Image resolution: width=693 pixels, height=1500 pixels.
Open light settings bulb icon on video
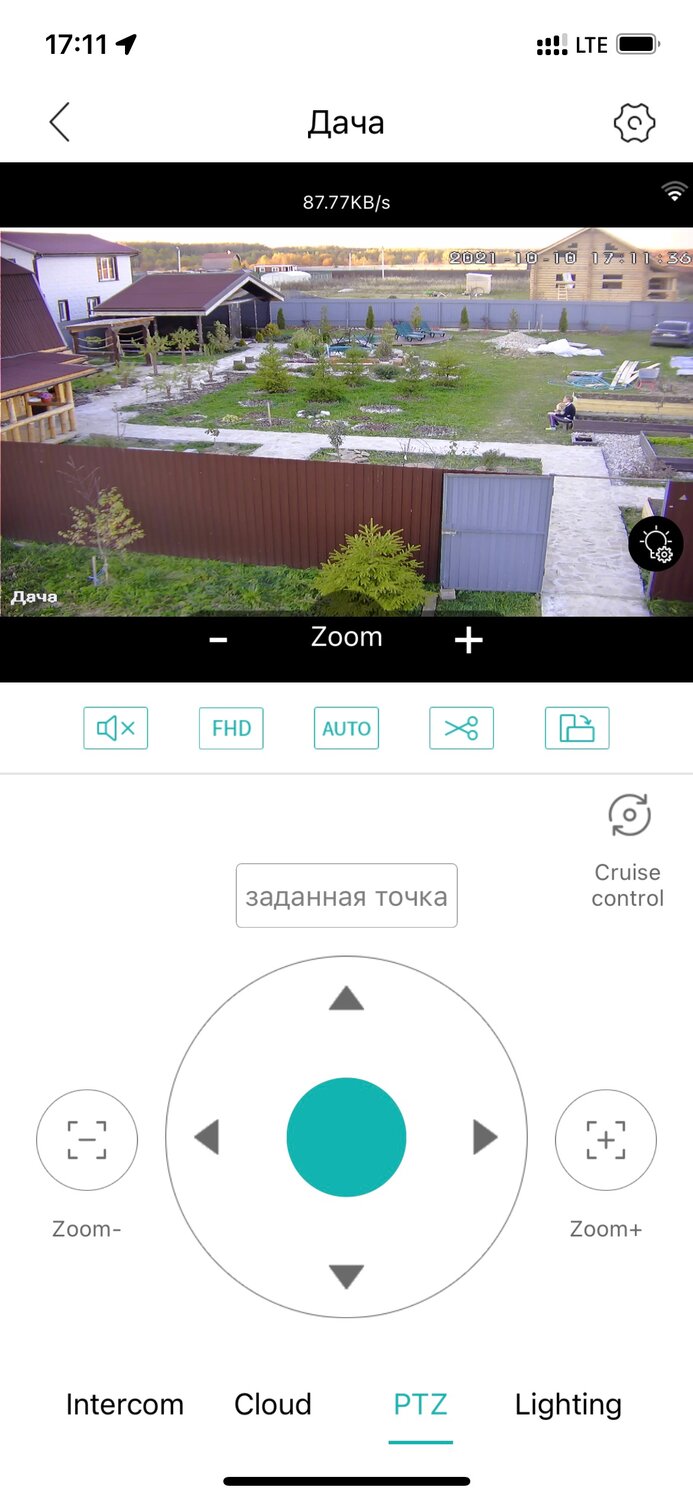pyautogui.click(x=656, y=545)
